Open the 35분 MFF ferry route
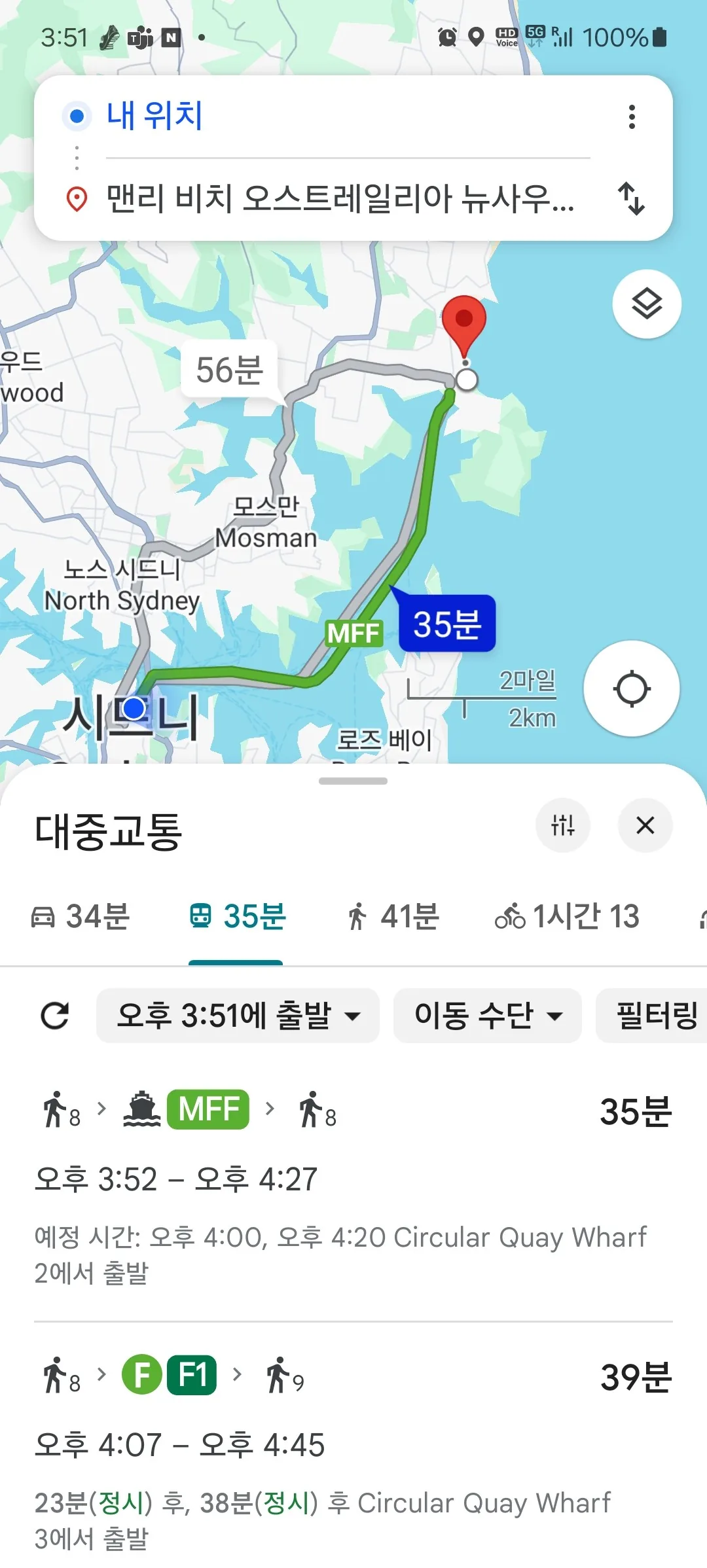 [x=353, y=1188]
